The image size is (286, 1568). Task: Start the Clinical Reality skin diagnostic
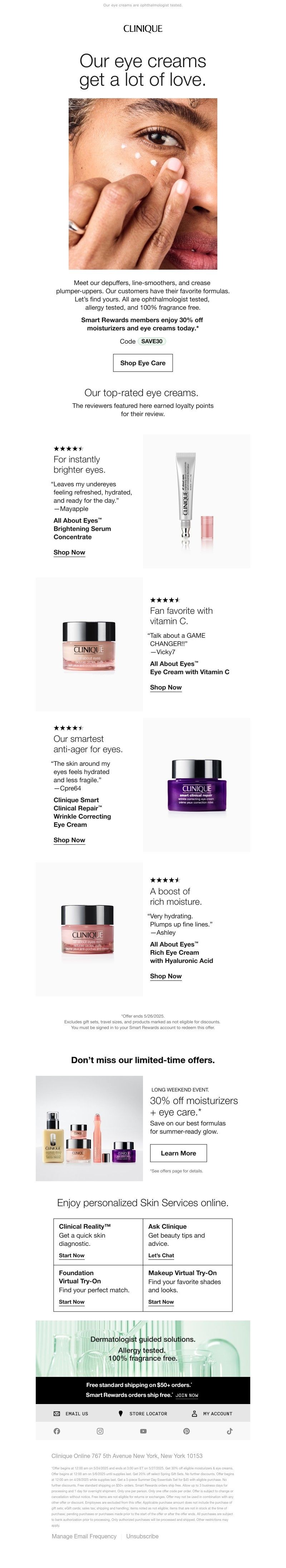(x=71, y=1255)
